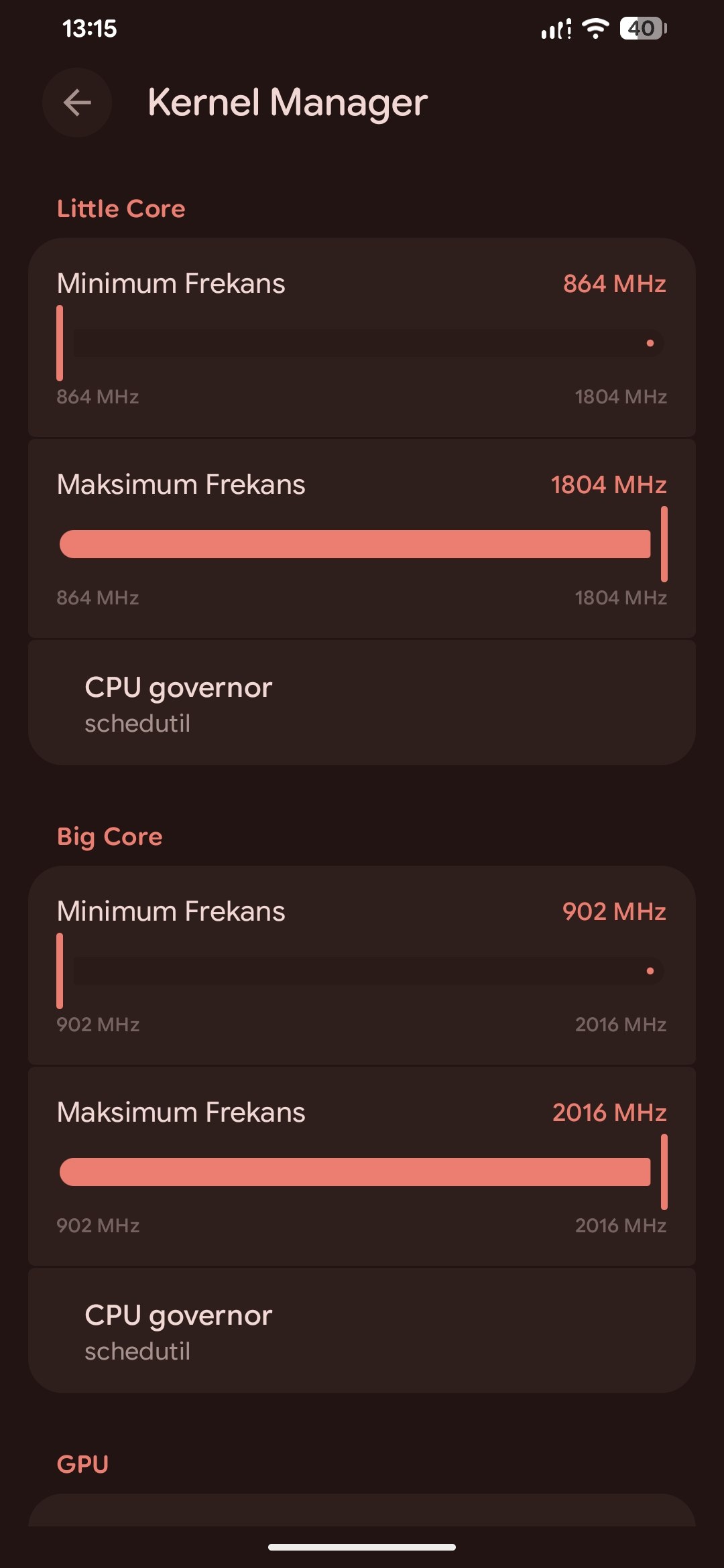Open Big Core CPU governor setting
Image resolution: width=724 pixels, height=1568 pixels.
coord(362,1331)
